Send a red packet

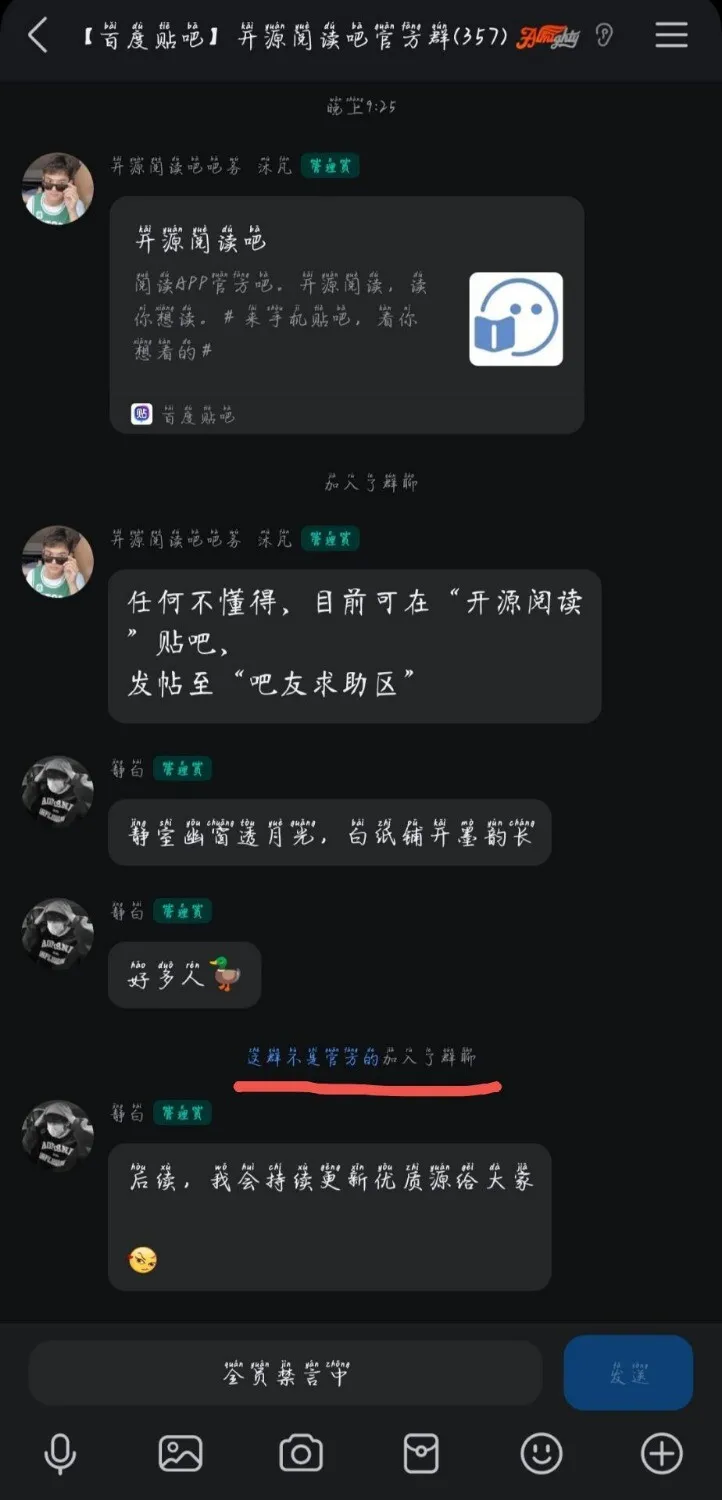421,1453
